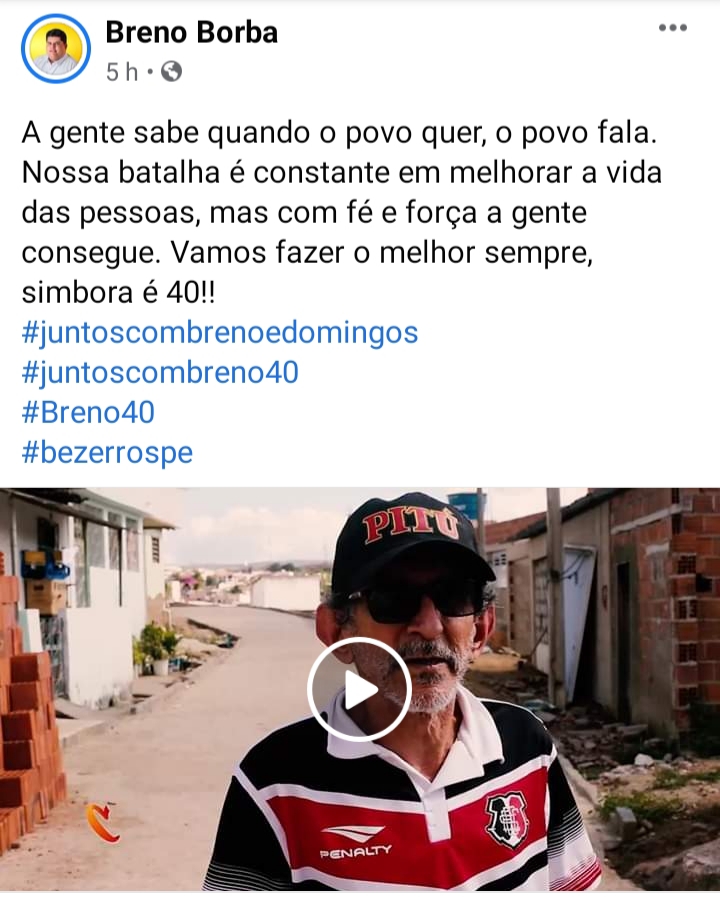Viewport: 720px width, 897px height.
Task: Play the video in the post
Action: 359,689
